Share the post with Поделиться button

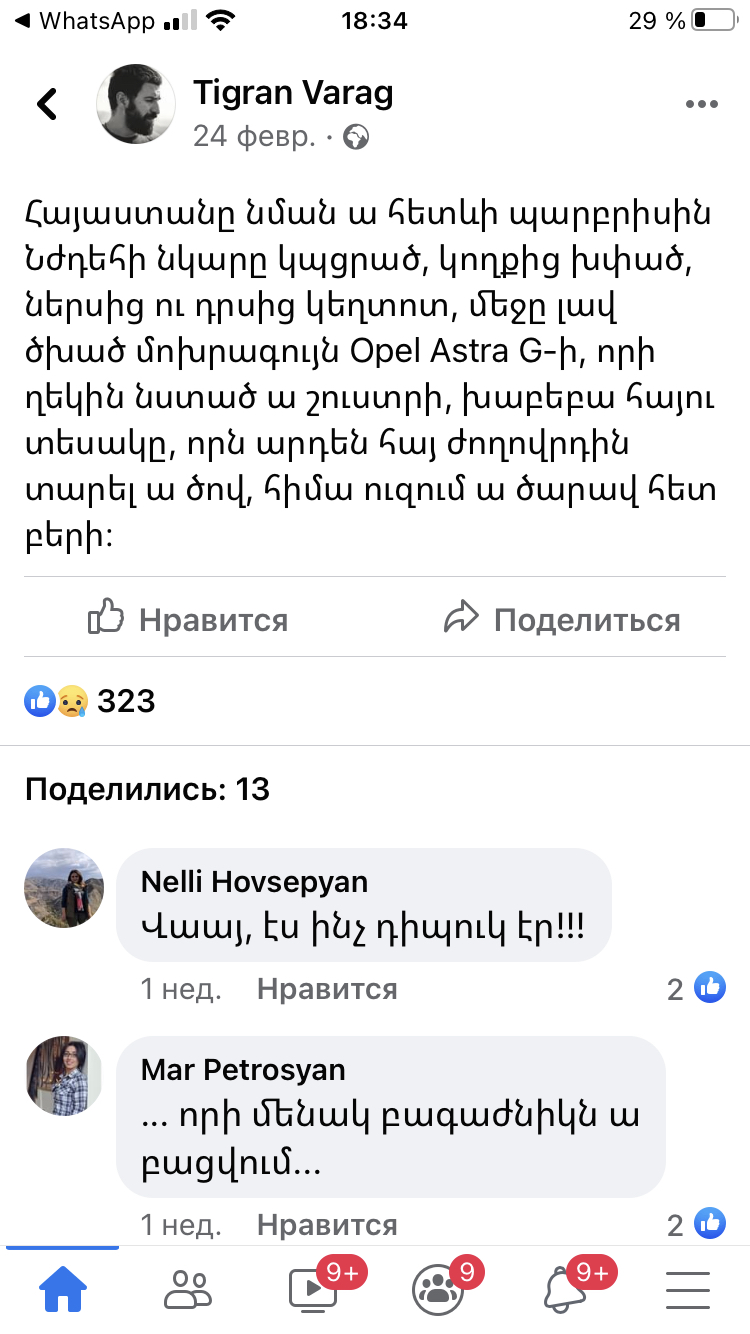pos(562,619)
